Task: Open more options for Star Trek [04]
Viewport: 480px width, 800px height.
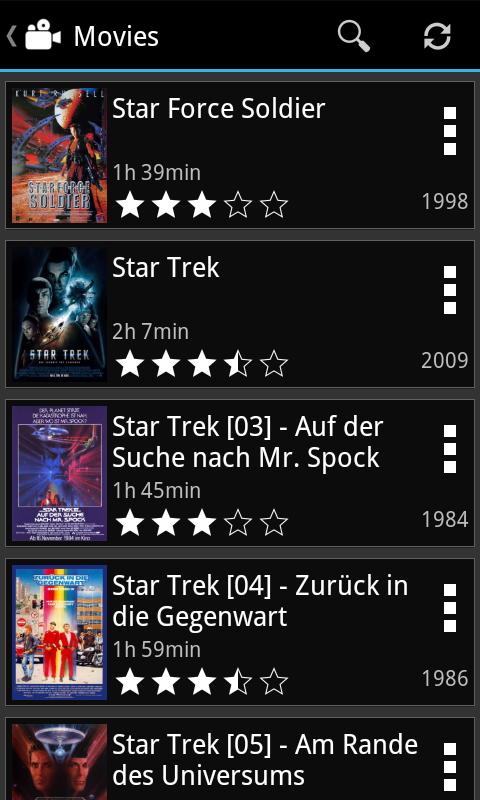Action: click(x=449, y=608)
